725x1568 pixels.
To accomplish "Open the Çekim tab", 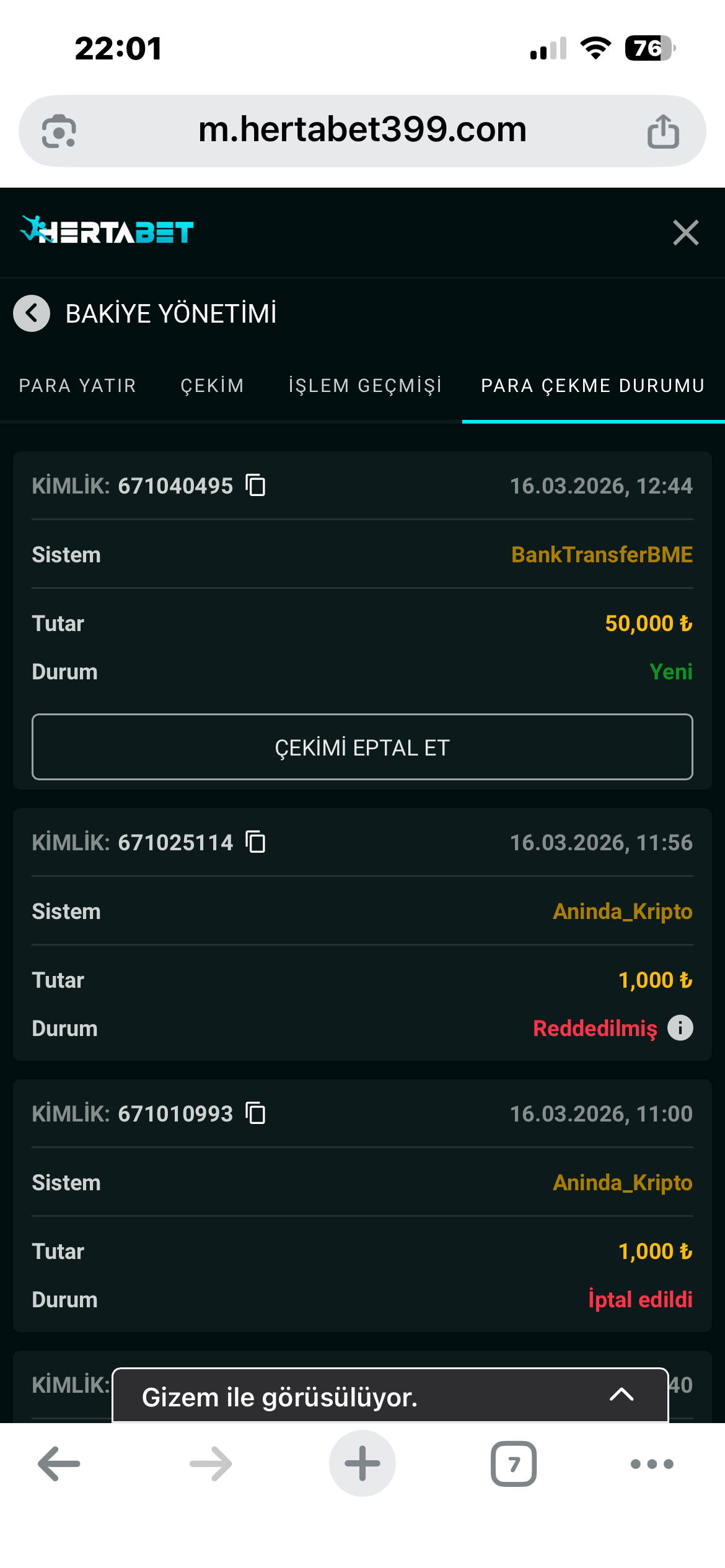I will 213,386.
